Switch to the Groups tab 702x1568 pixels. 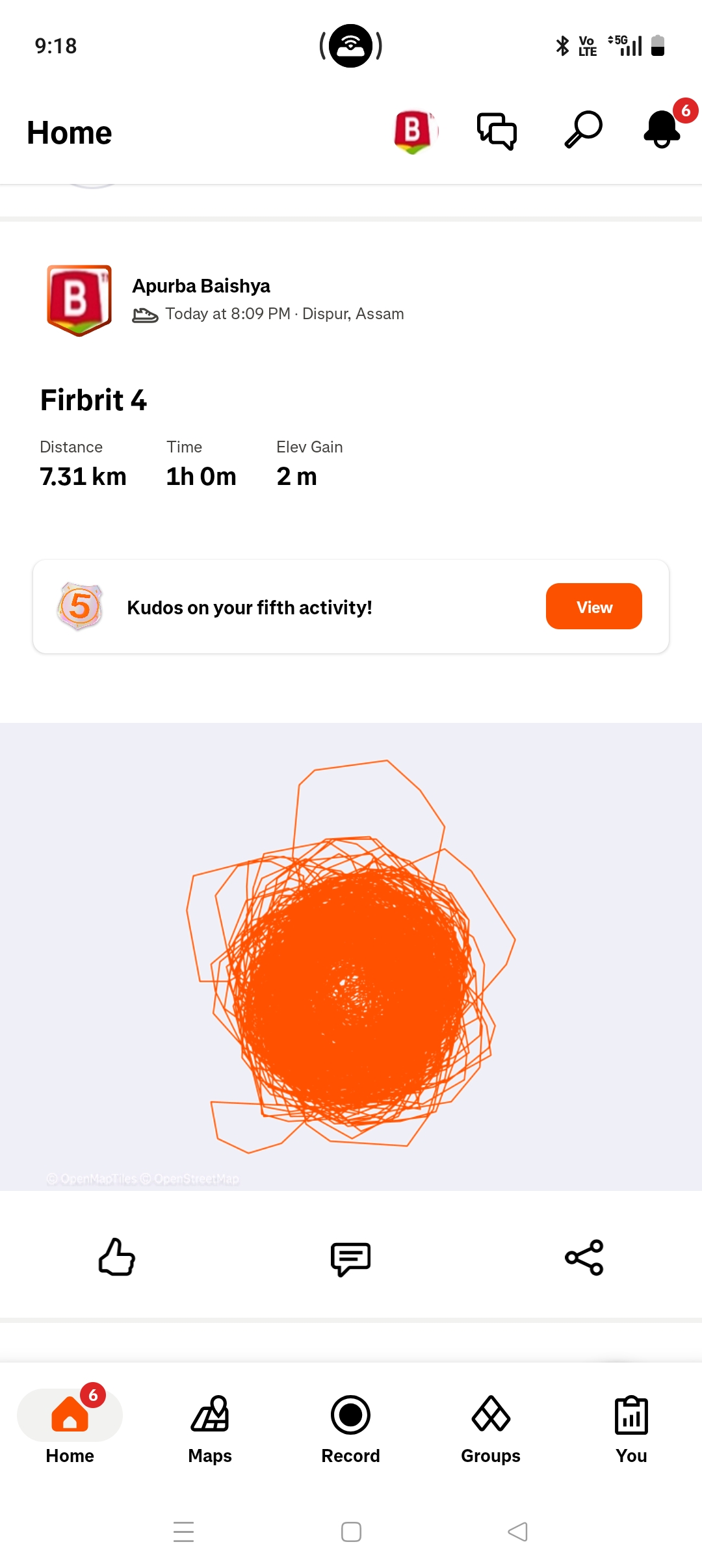pos(491,1428)
